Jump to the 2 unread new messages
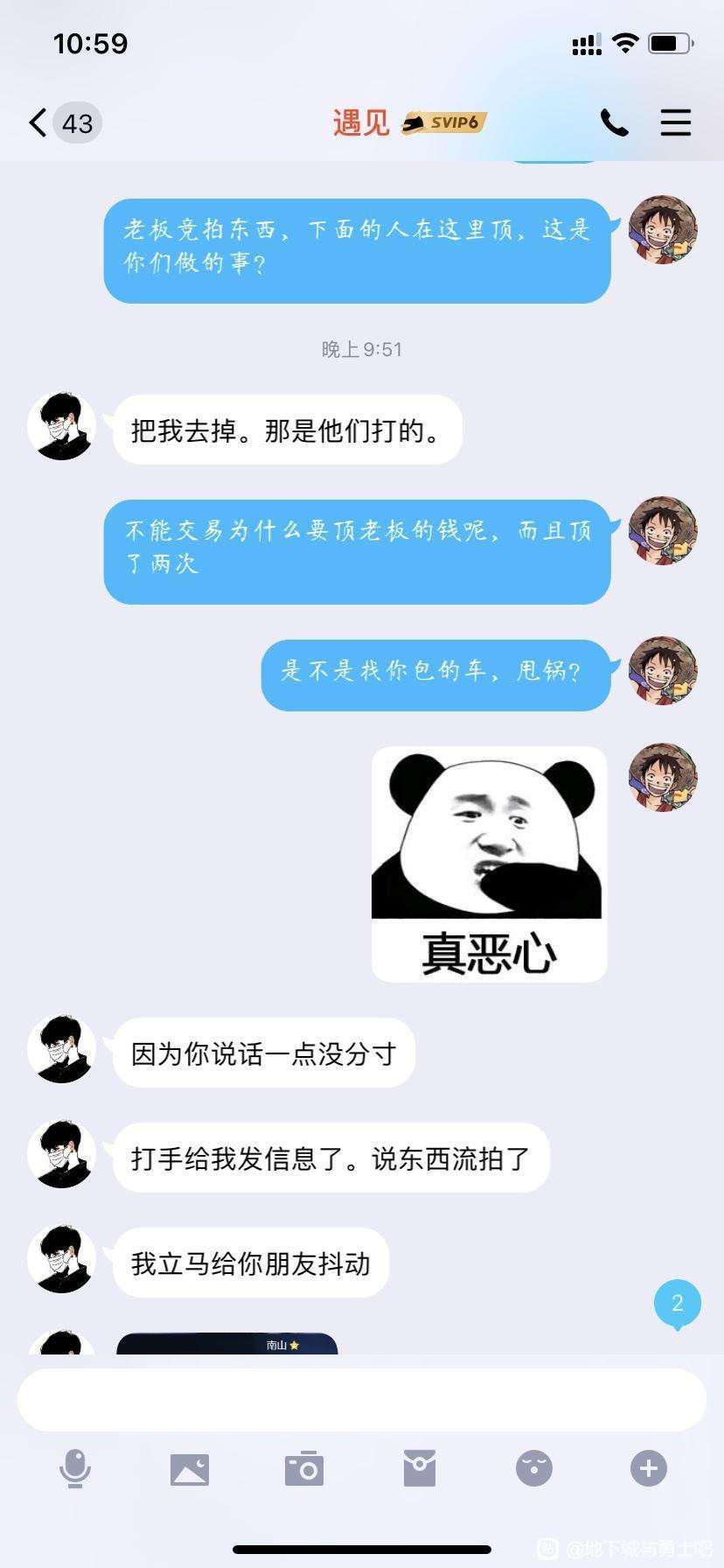724x1568 pixels. (678, 1304)
